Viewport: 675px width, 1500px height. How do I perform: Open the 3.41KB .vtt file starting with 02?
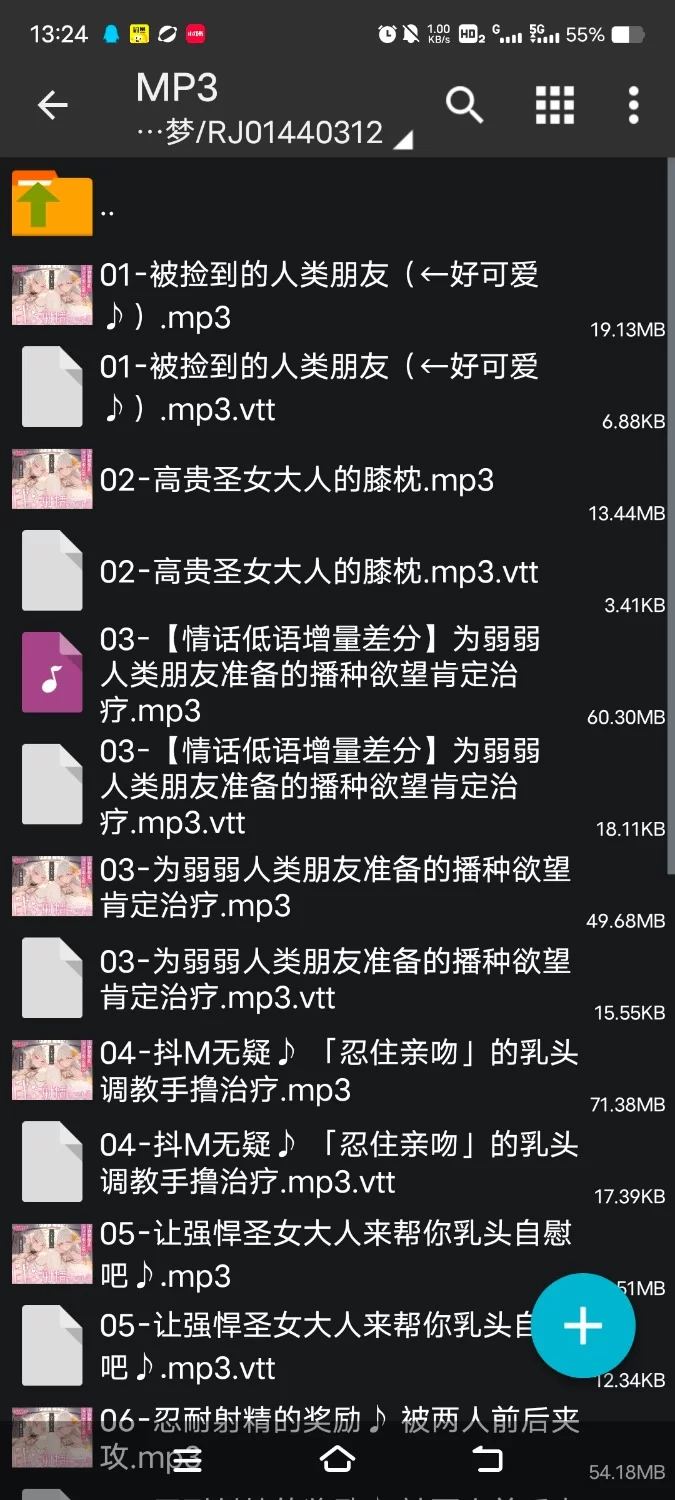(319, 573)
